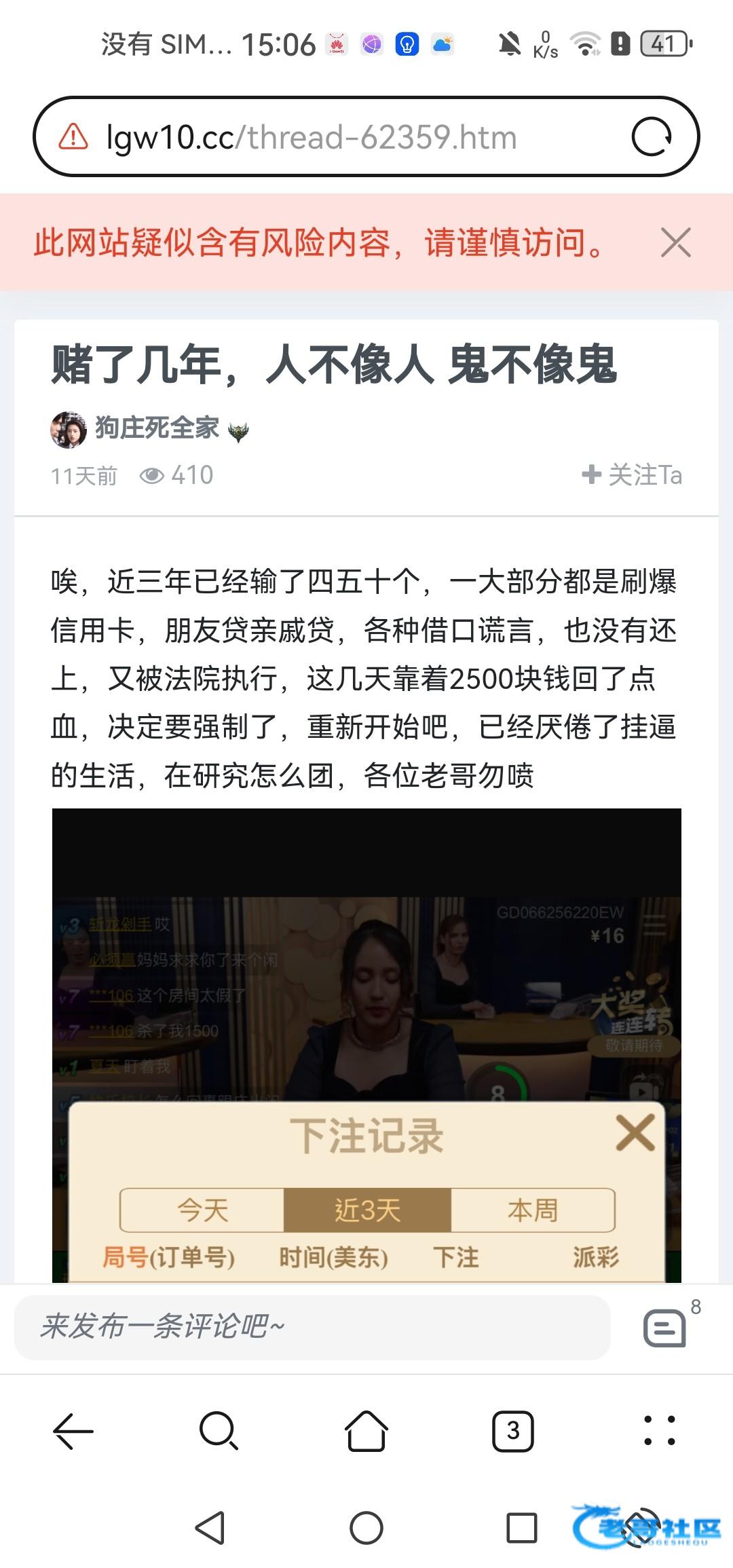733x1568 pixels.
Task: Open the browser search icon
Action: [219, 1431]
